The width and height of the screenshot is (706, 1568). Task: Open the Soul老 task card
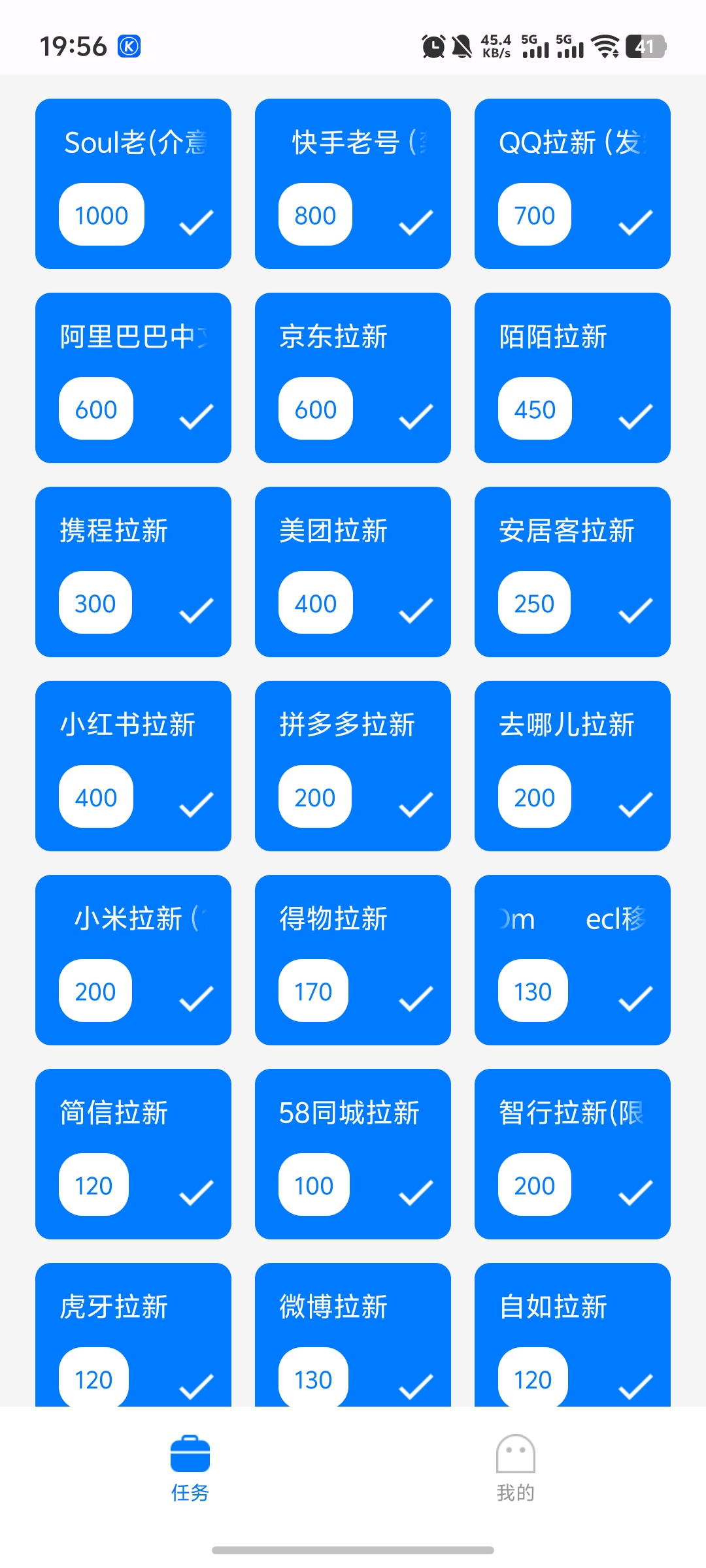click(133, 184)
